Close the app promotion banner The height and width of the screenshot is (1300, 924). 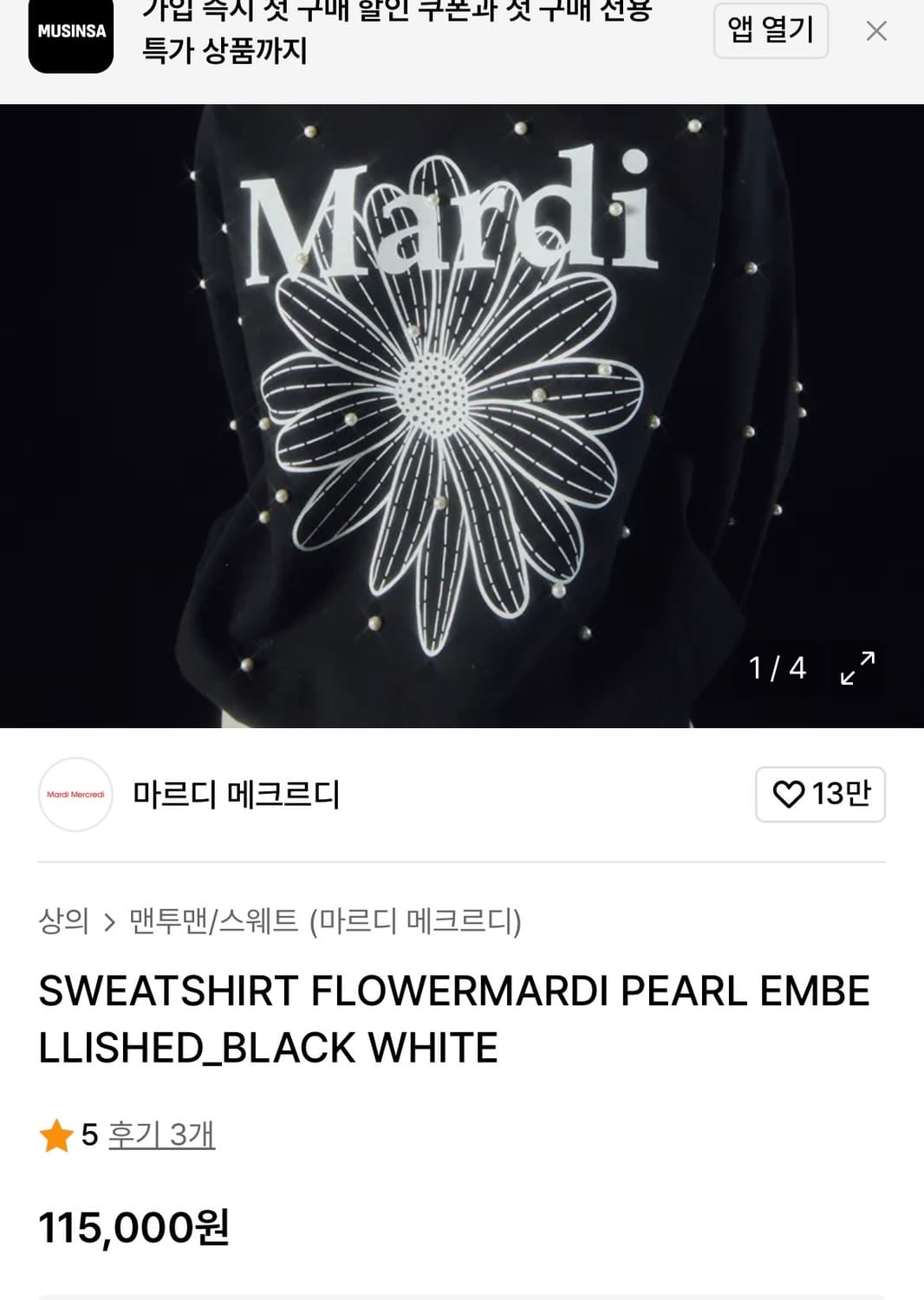[x=878, y=30]
